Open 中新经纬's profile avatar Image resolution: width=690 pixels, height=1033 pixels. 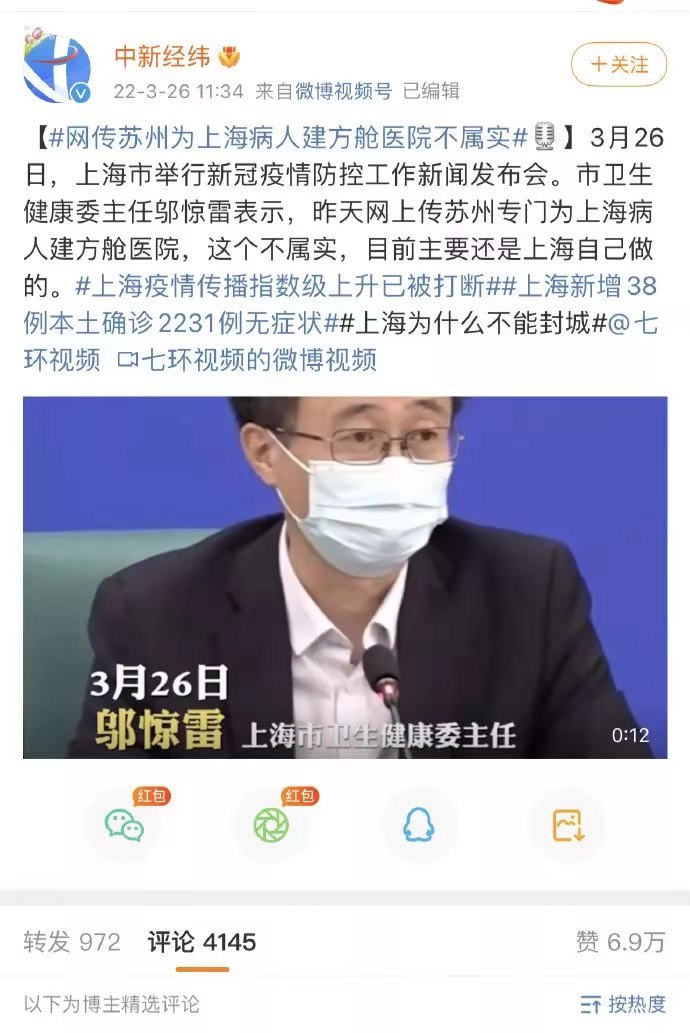click(x=57, y=69)
